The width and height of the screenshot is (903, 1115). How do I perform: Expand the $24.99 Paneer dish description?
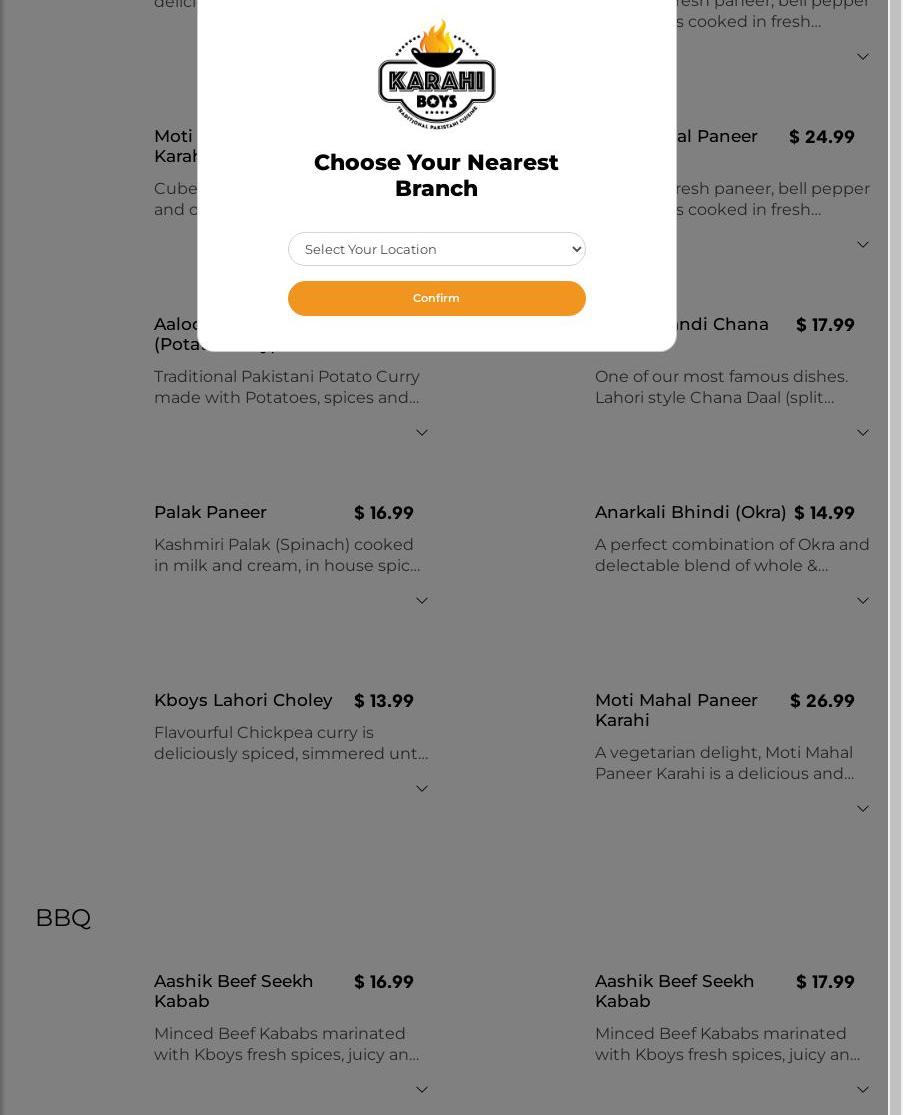click(x=862, y=244)
